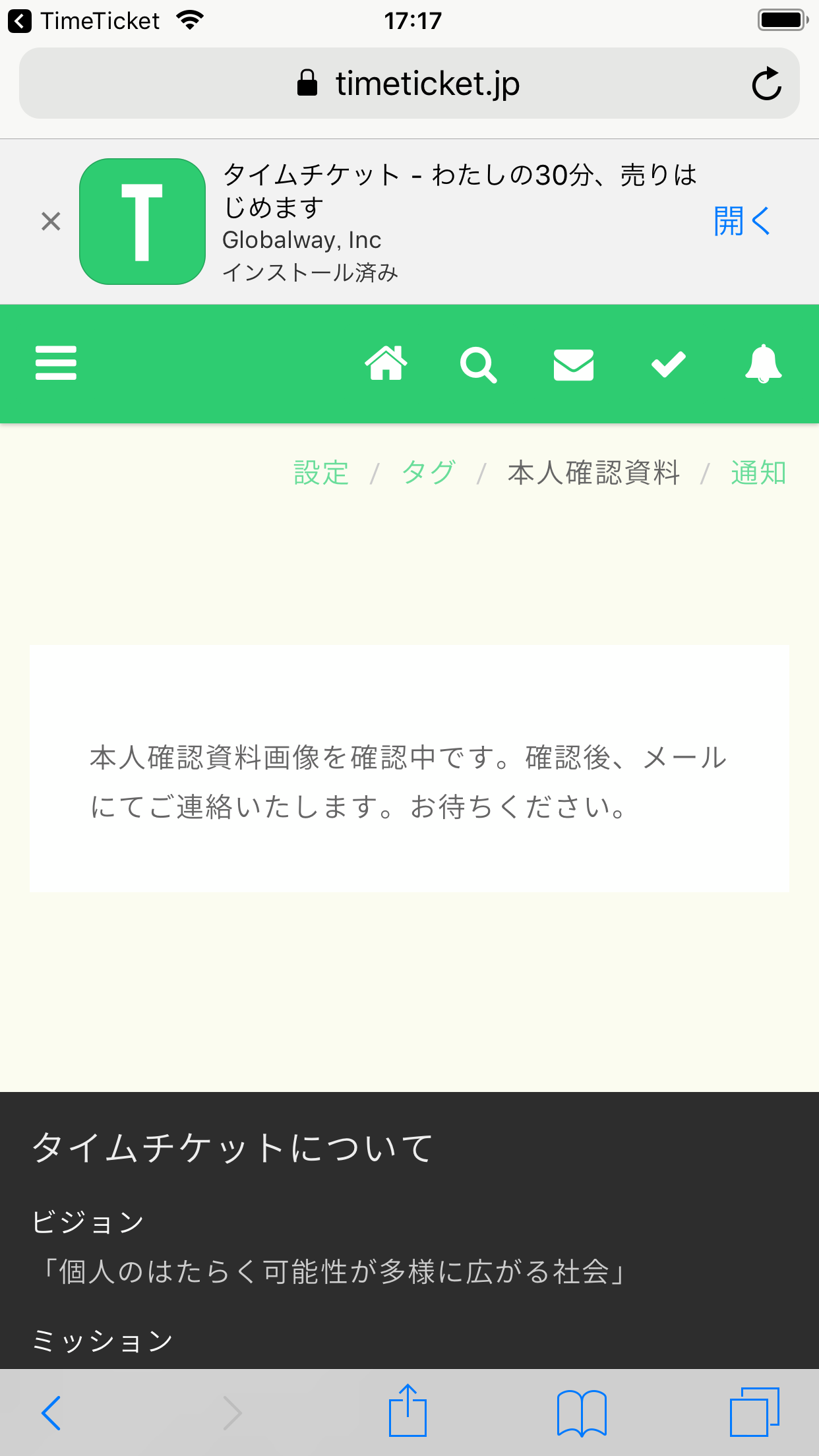Return to the TimeTicket app
Image resolution: width=819 pixels, height=1456 pixels.
(x=84, y=21)
